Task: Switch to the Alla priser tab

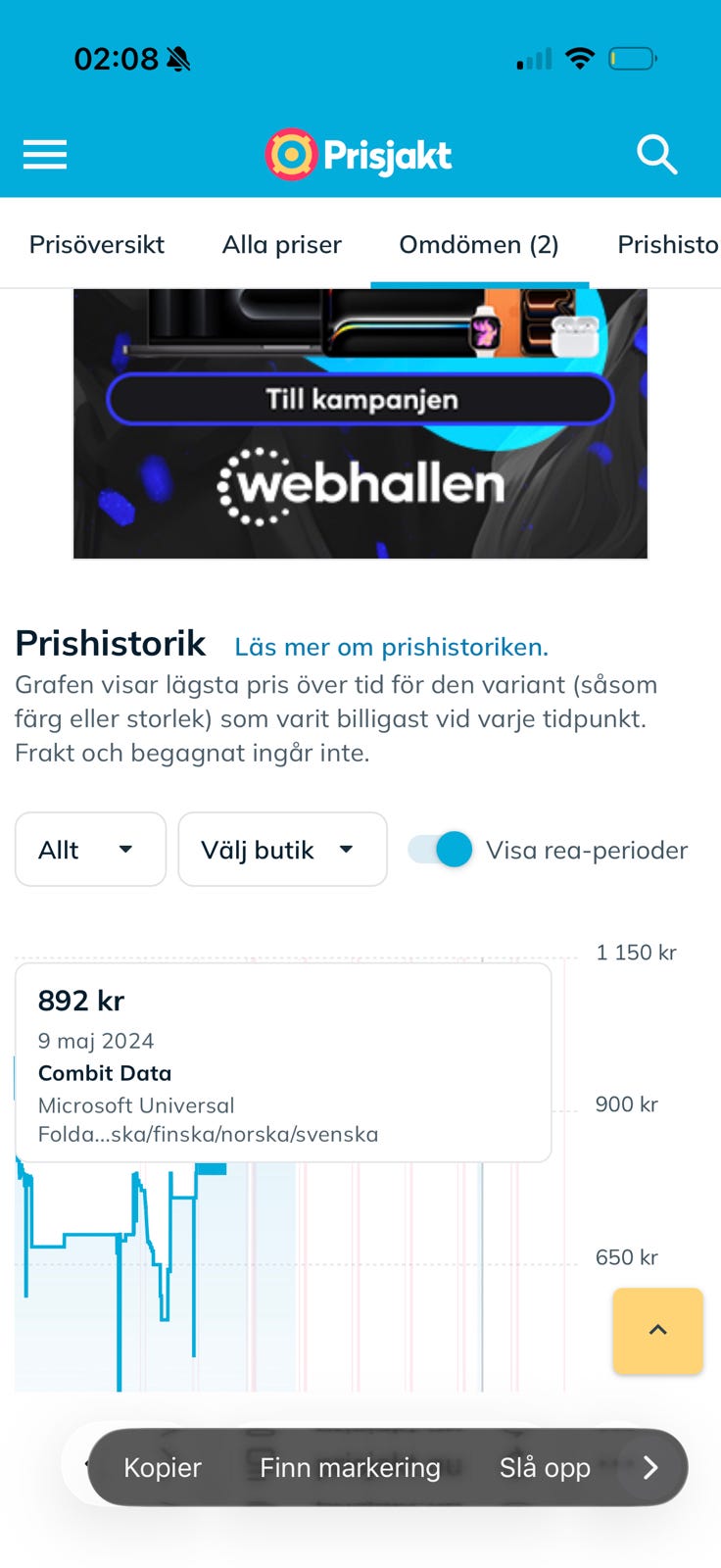Action: click(281, 245)
